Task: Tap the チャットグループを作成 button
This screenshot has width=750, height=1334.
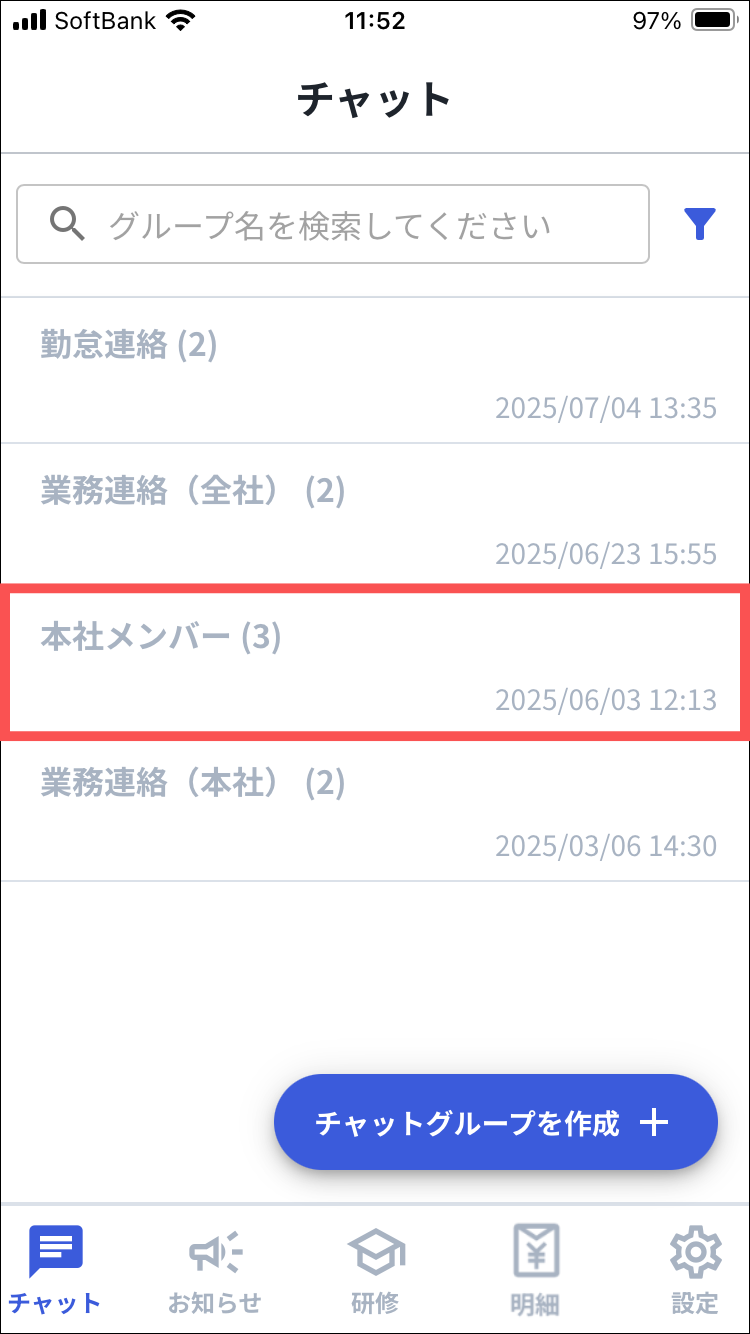Action: [496, 1122]
